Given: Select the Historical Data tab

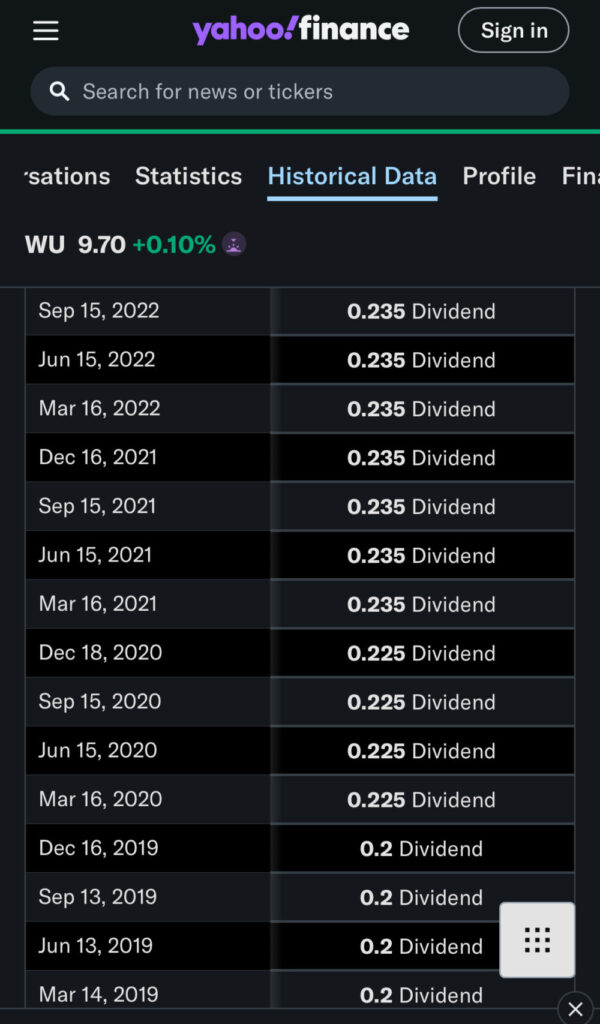Looking at the screenshot, I should pyautogui.click(x=352, y=177).
